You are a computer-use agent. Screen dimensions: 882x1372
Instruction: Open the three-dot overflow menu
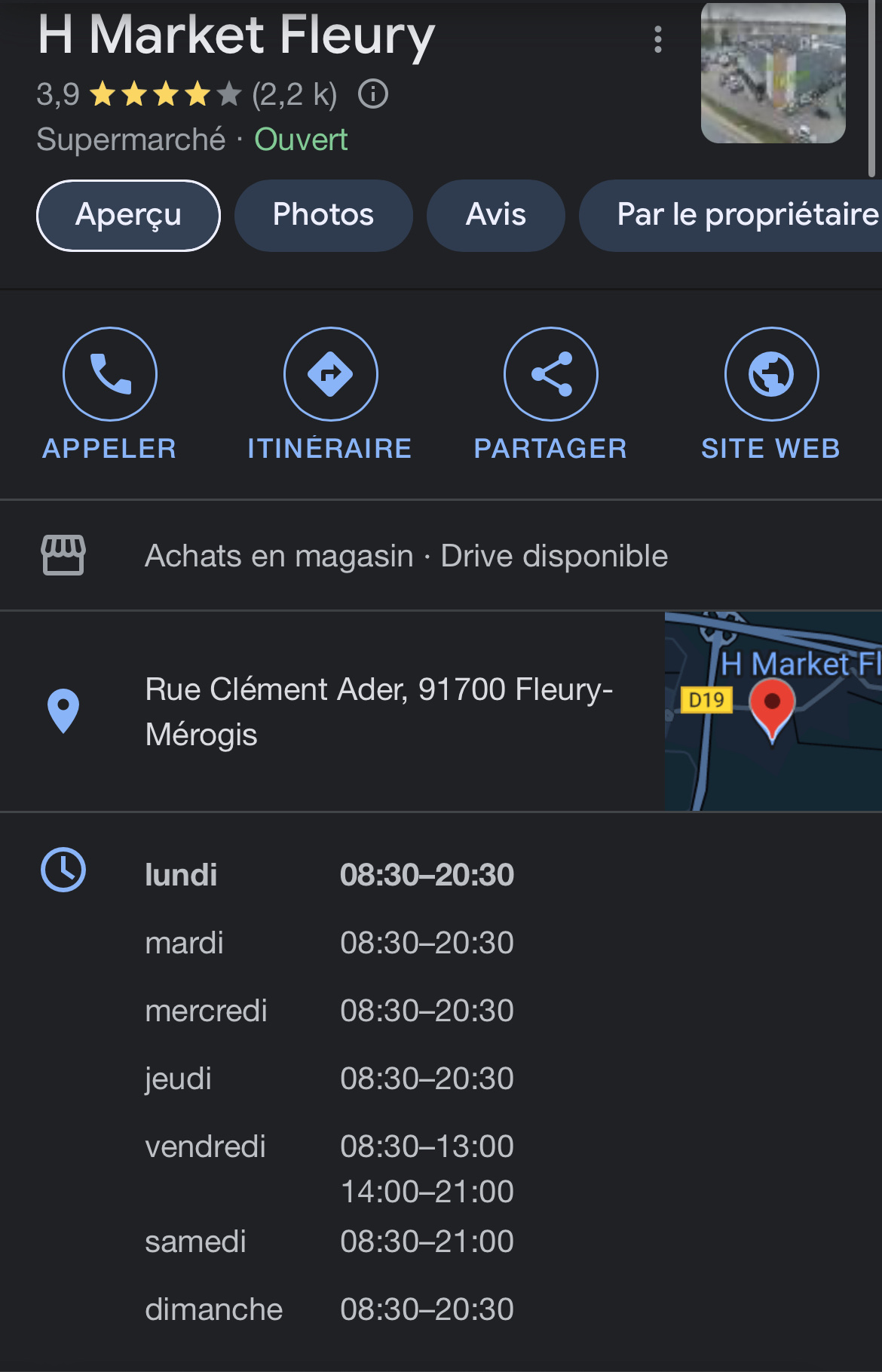point(658,39)
